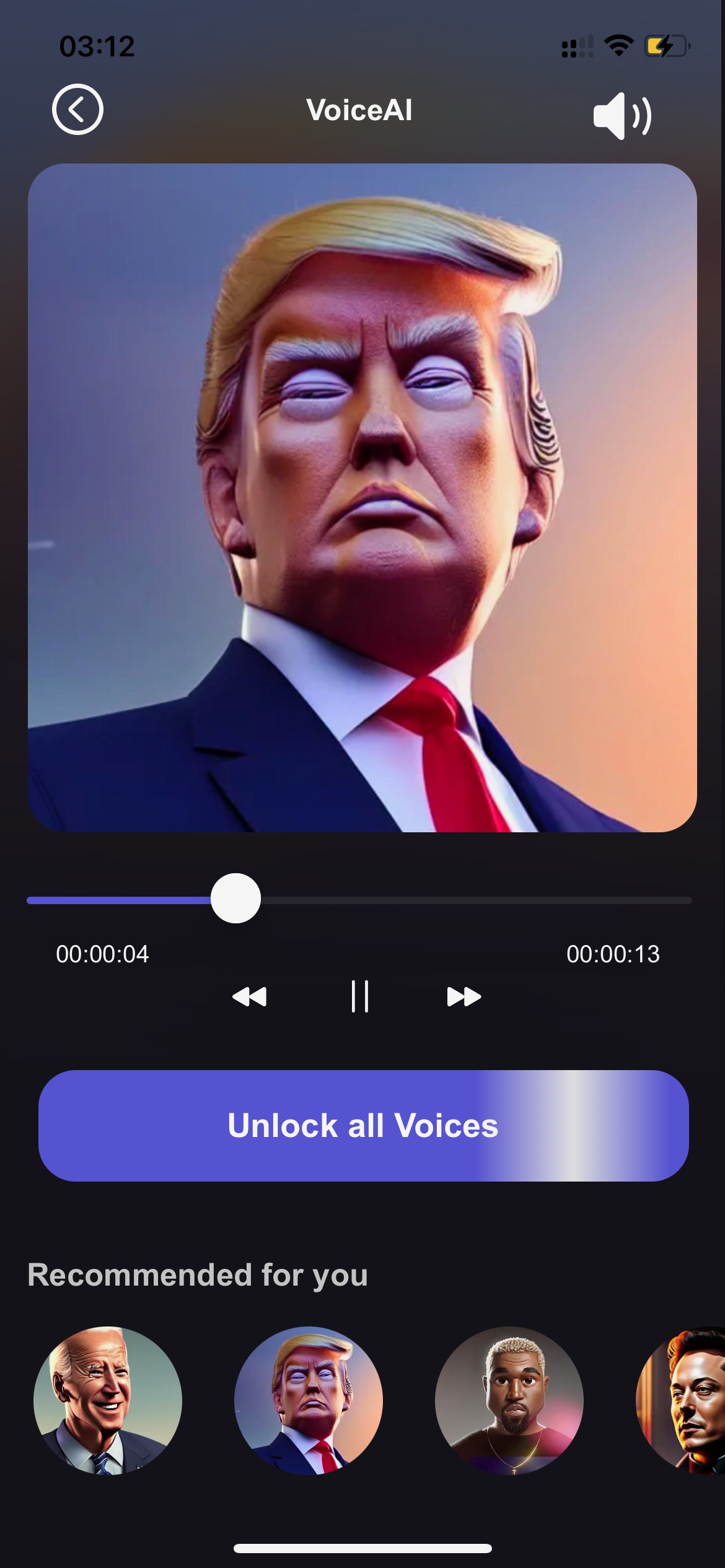Rewind the audio clip
The width and height of the screenshot is (725, 1568).
(249, 996)
